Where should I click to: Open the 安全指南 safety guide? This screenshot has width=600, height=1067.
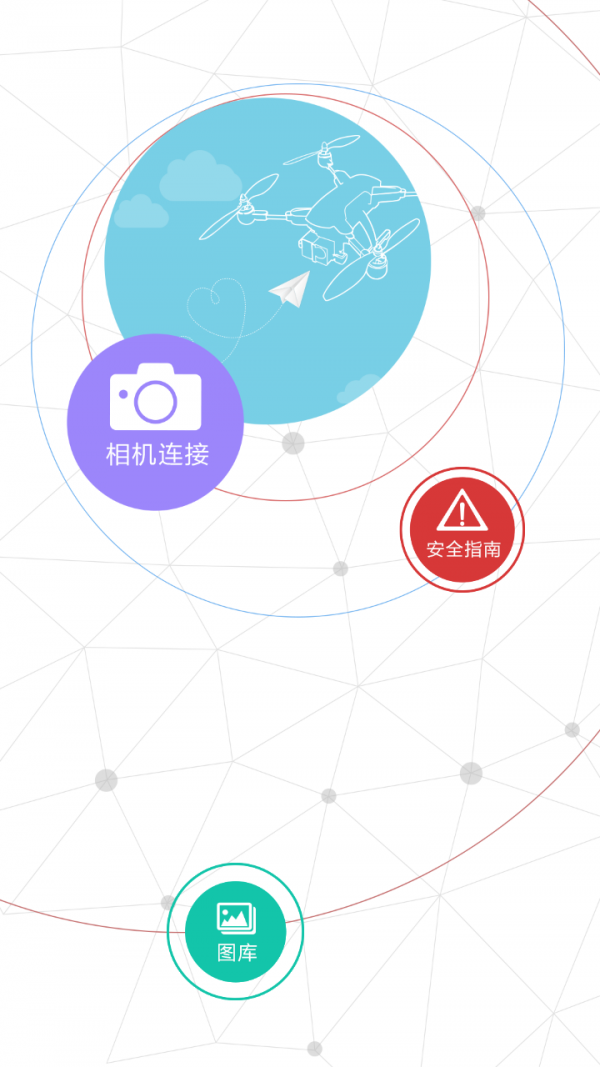[462, 529]
